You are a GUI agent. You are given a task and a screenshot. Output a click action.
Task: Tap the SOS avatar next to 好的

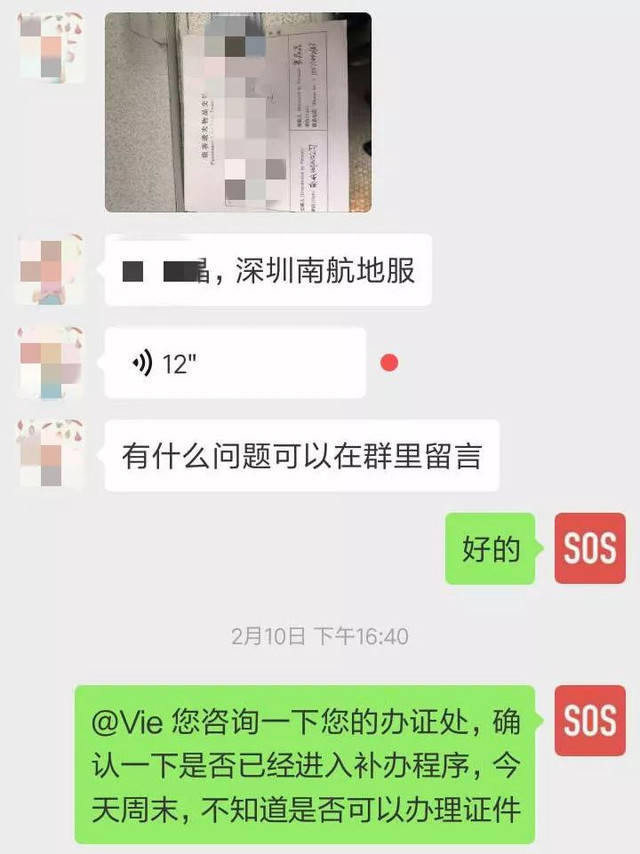(589, 548)
